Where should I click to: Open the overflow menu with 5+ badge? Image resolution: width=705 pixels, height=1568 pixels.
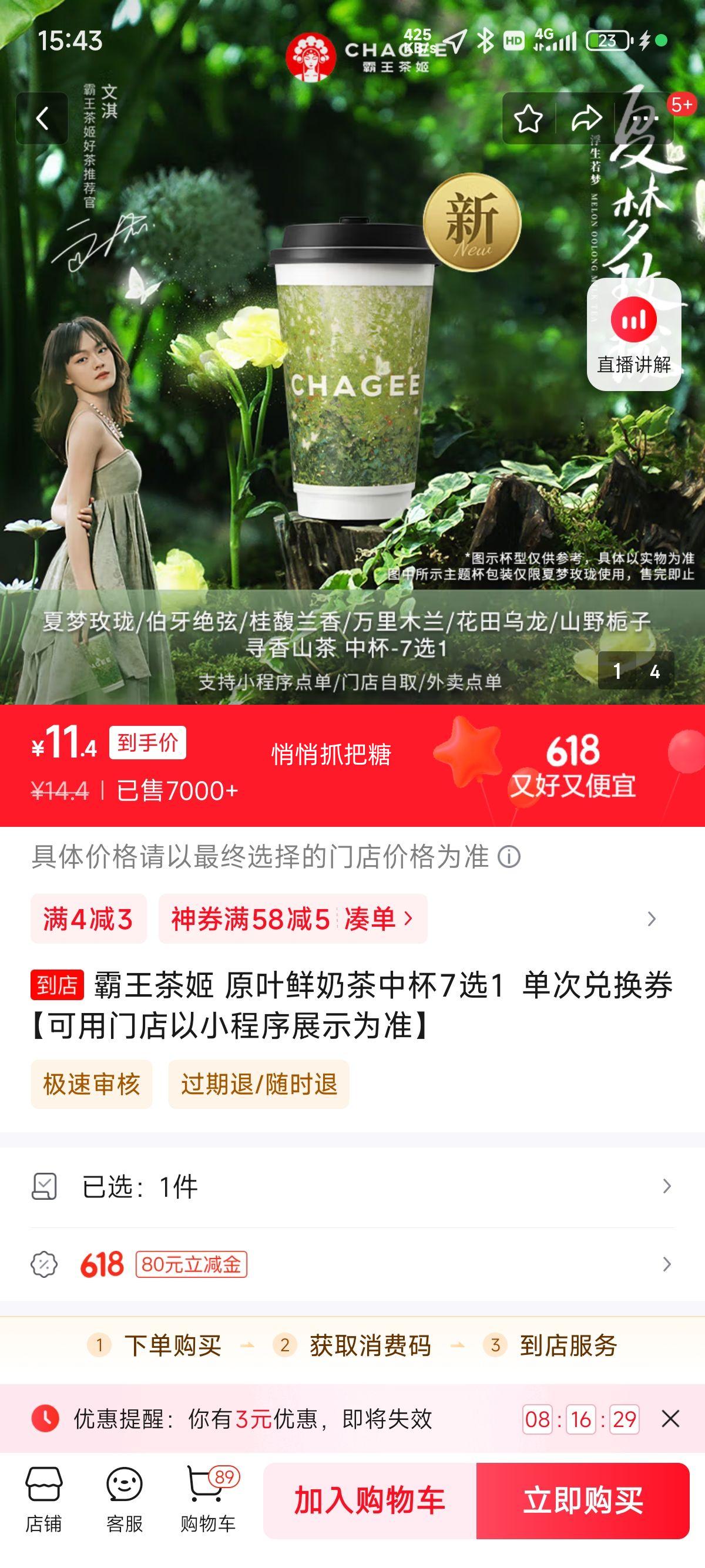tap(645, 118)
